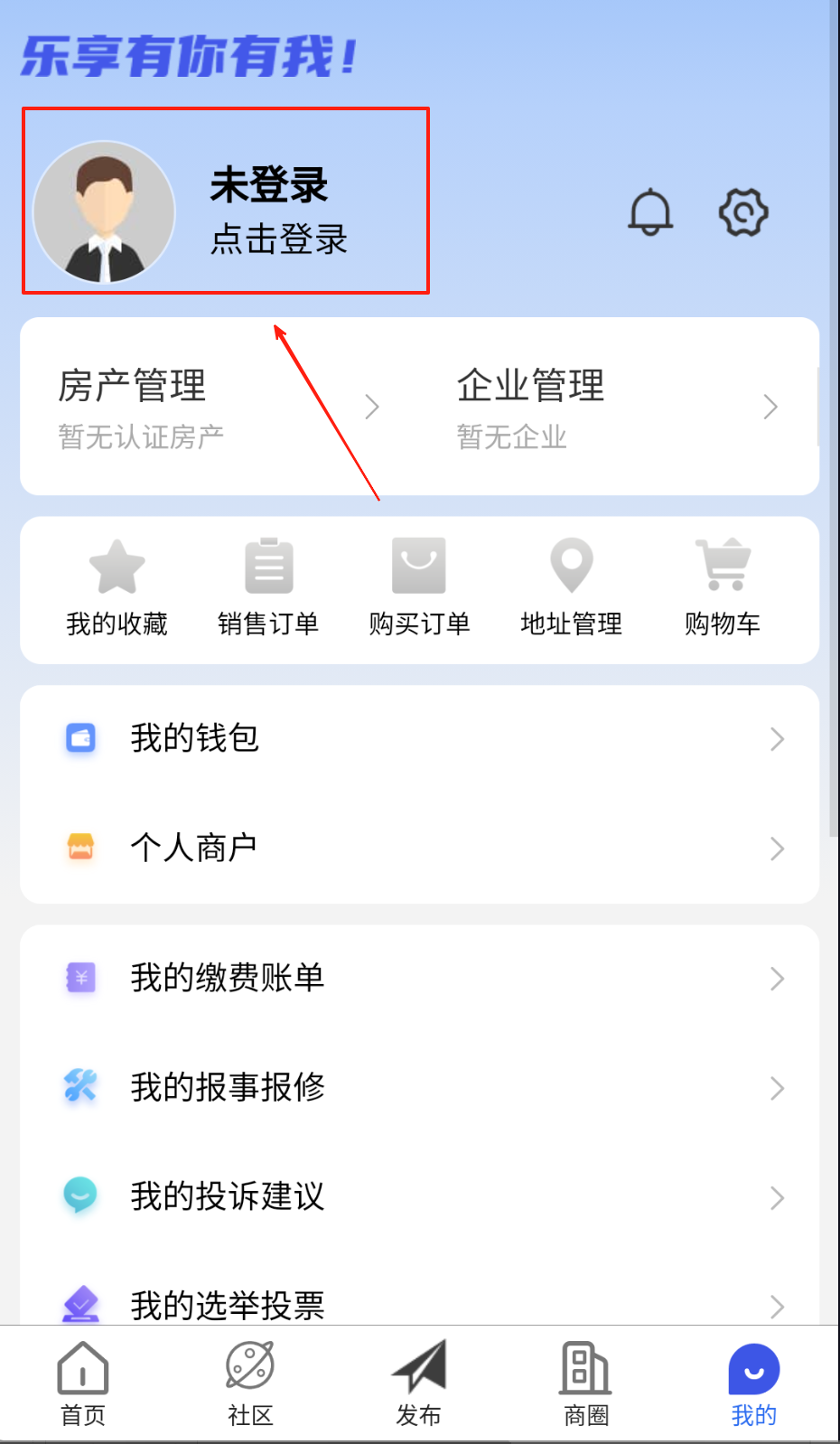This screenshot has height=1444, width=840.
Task: Switch to the 首页 home tab
Action: [x=83, y=1384]
